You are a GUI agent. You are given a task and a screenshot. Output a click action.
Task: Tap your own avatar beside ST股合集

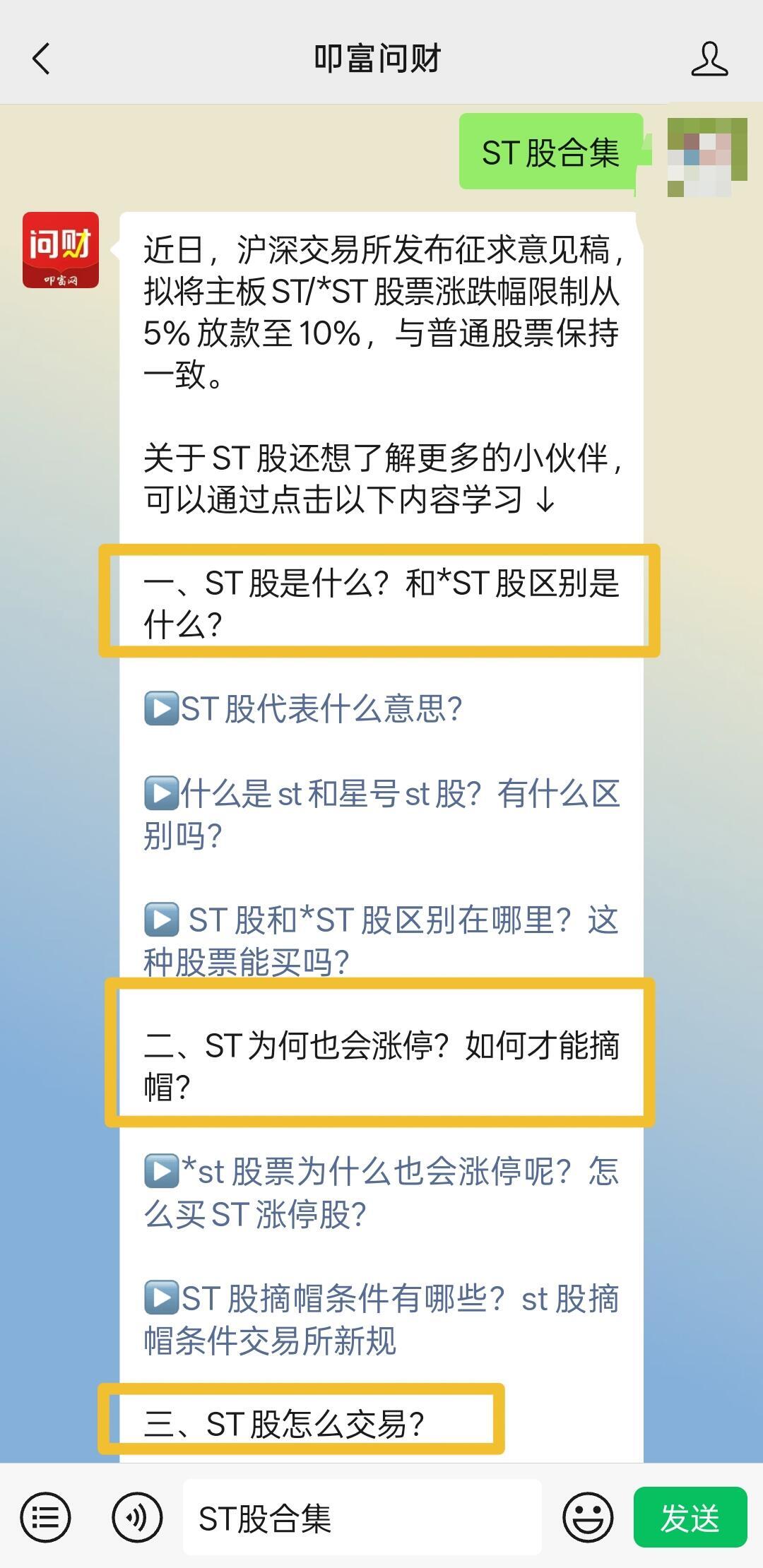[706, 157]
